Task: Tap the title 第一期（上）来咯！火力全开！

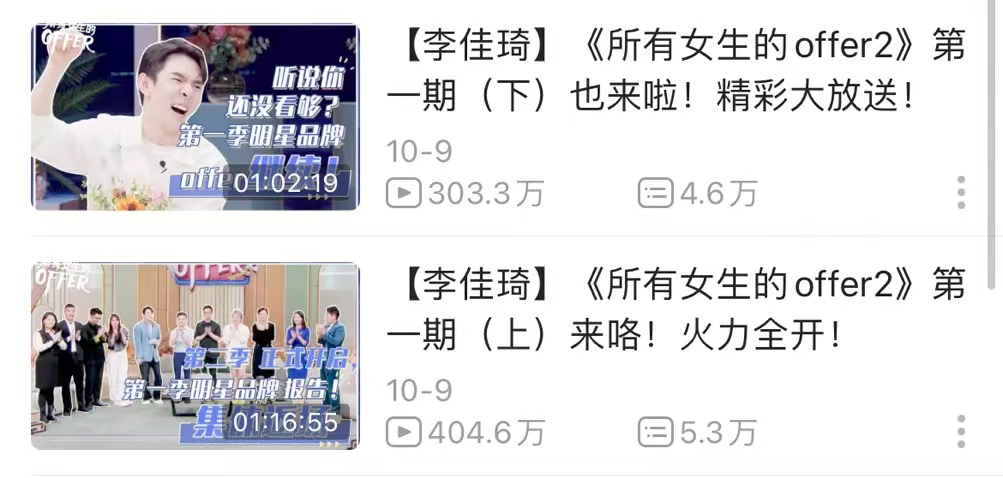Action: [675, 311]
